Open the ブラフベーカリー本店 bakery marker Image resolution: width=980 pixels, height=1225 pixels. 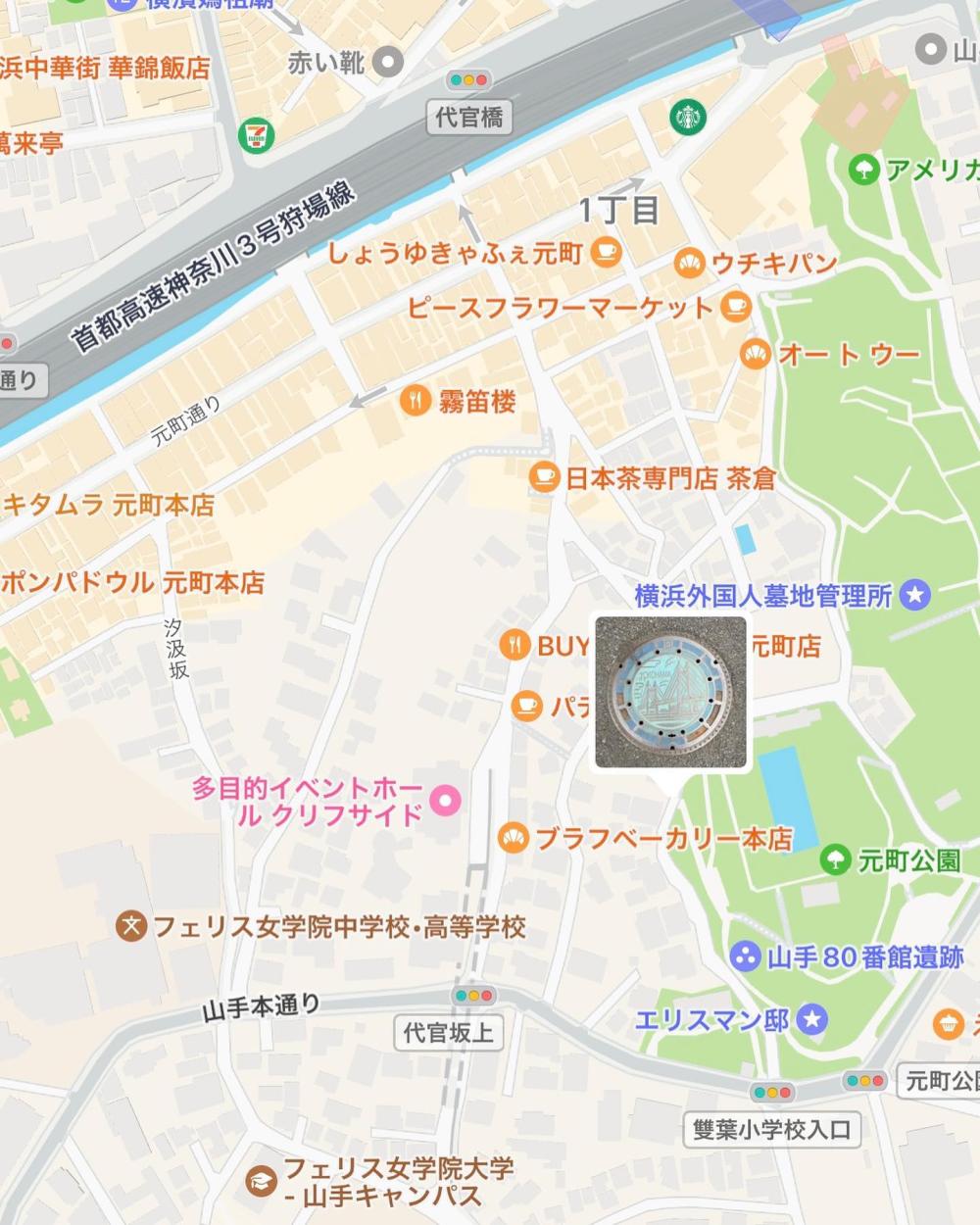514,839
